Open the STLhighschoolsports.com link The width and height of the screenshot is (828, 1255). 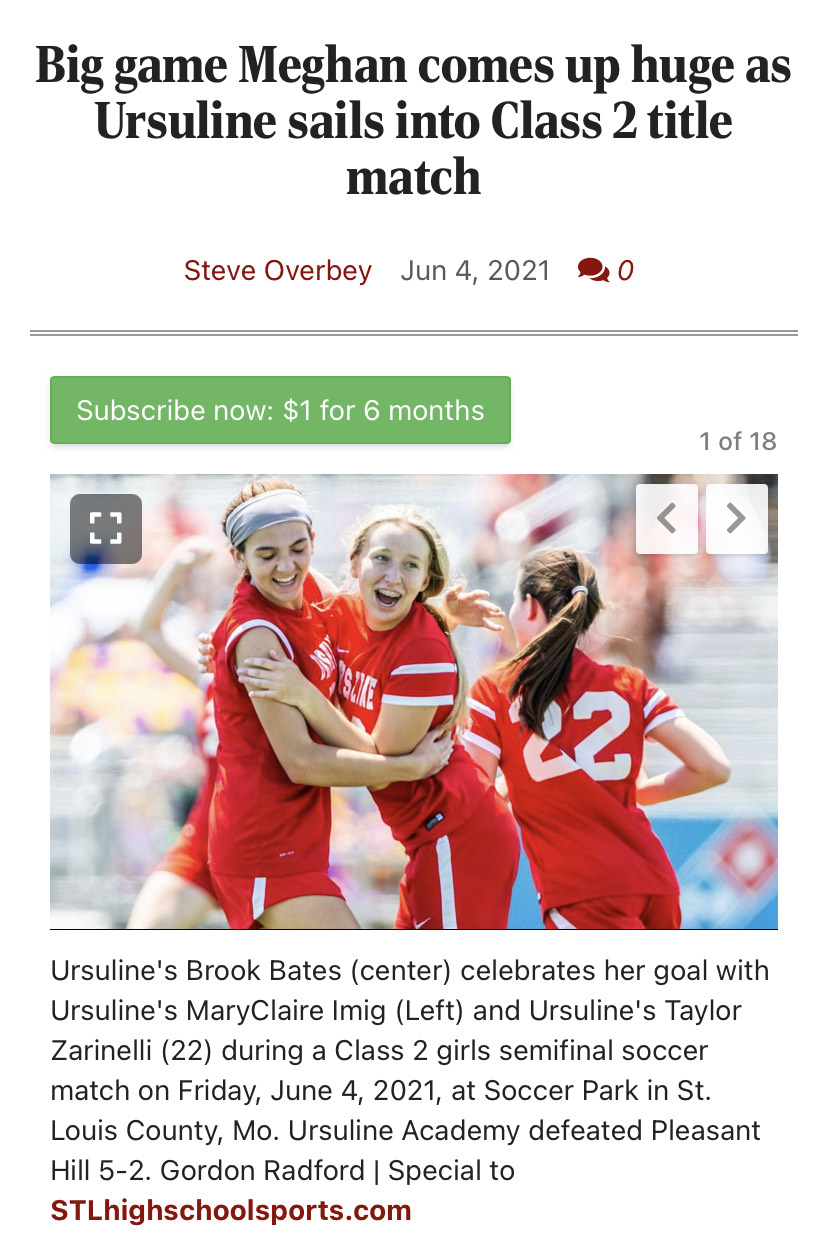click(x=231, y=1211)
